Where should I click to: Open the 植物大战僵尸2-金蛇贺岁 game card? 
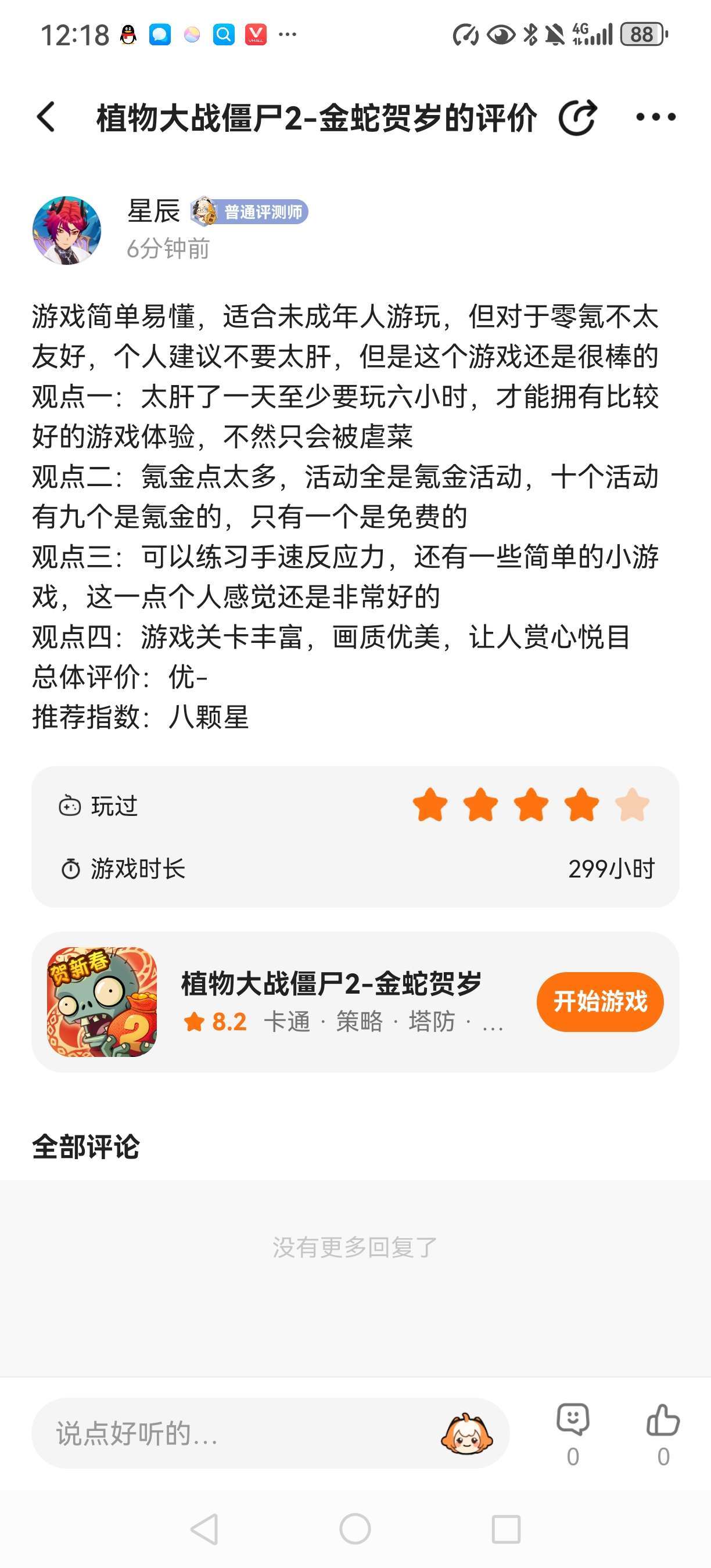355,1001
